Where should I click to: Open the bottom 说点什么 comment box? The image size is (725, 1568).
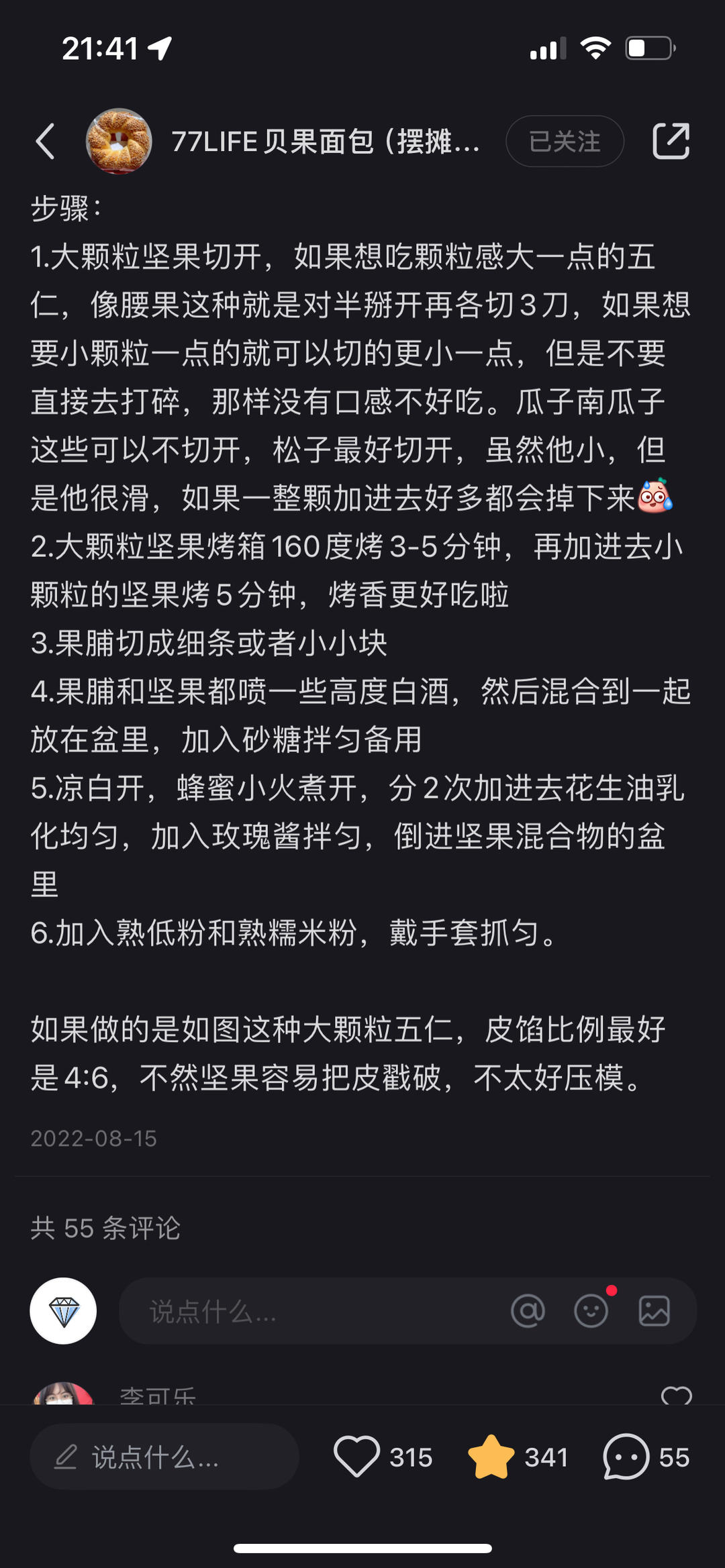coord(164,1457)
